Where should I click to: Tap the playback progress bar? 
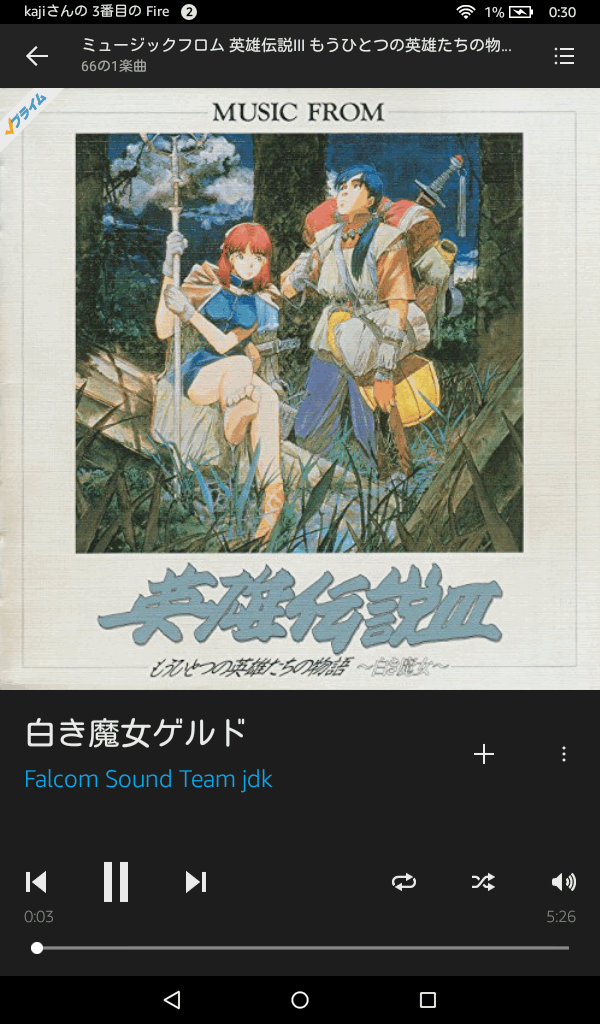pyautogui.click(x=300, y=948)
